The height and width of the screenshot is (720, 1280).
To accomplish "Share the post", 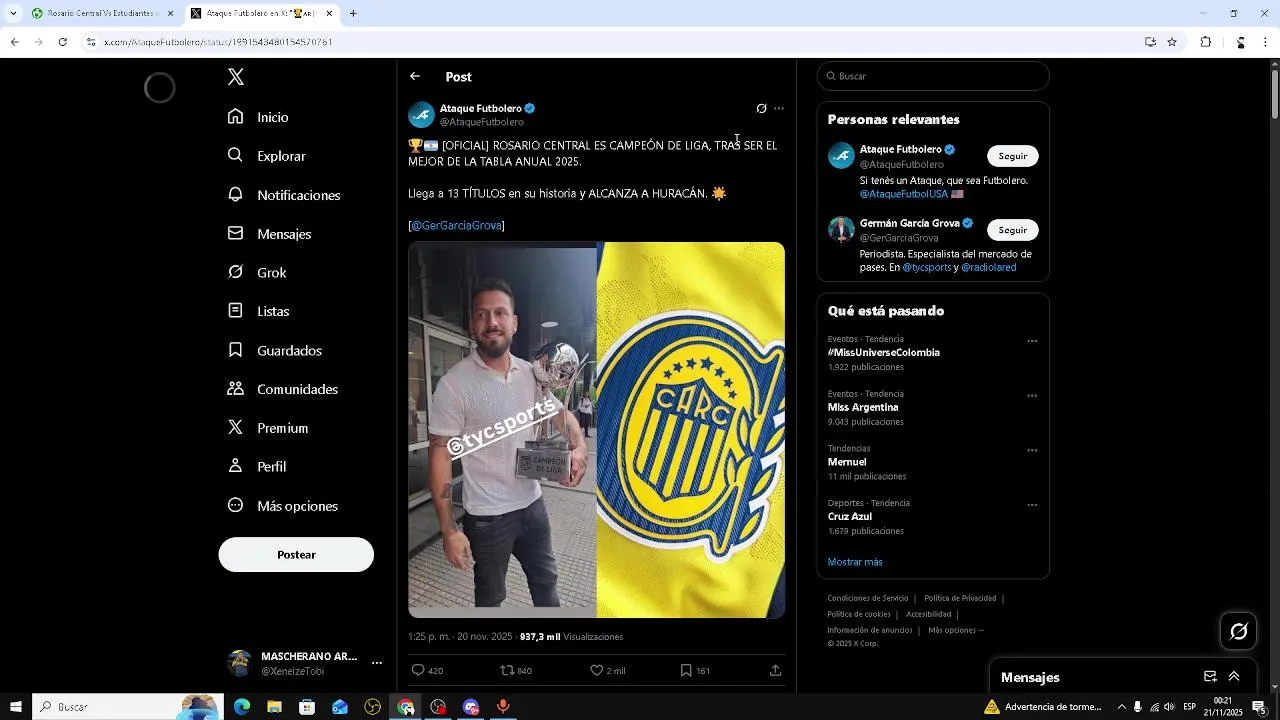I will [775, 671].
